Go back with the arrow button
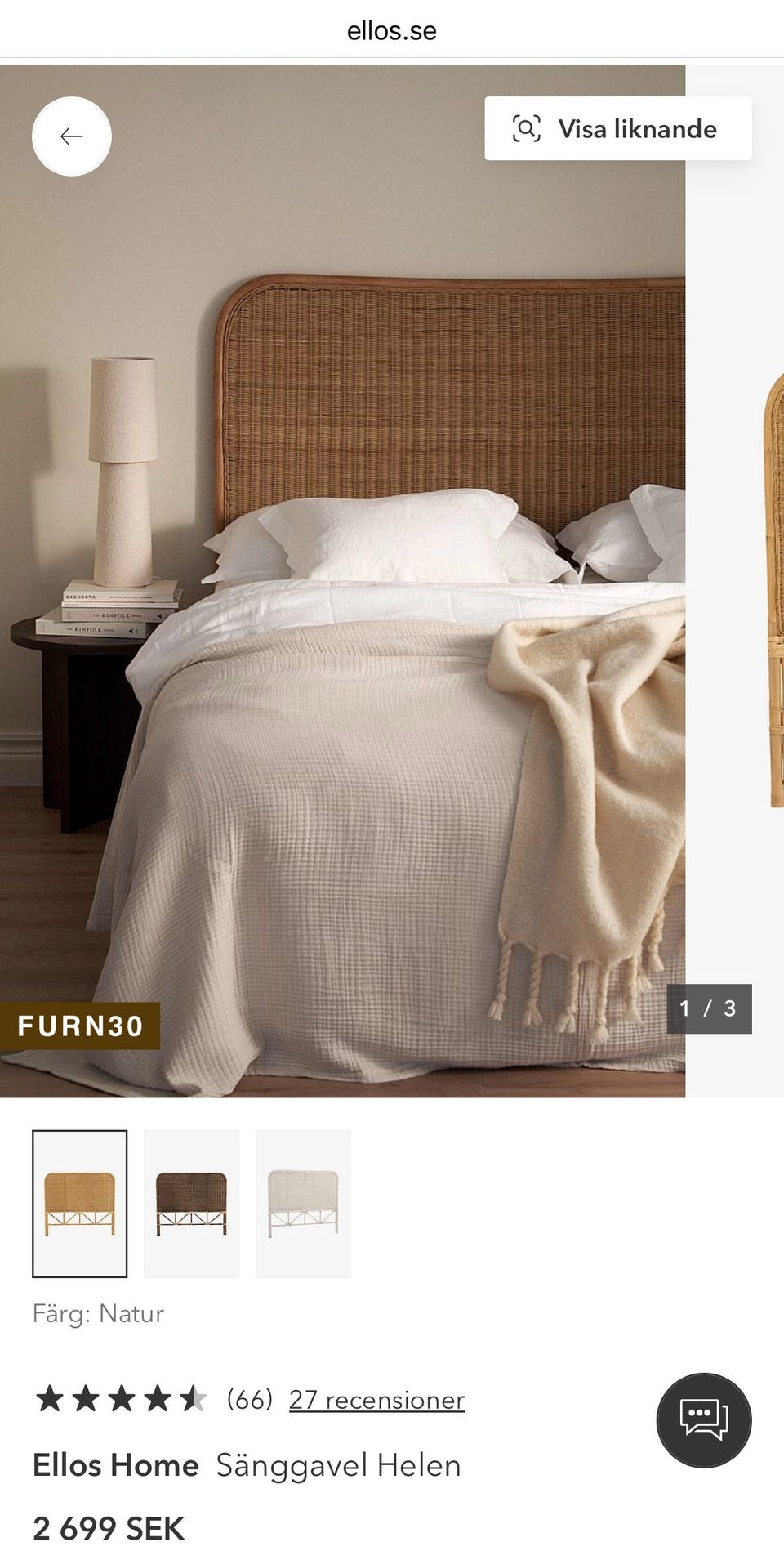Viewport: 784px width, 1551px height. pyautogui.click(x=72, y=136)
